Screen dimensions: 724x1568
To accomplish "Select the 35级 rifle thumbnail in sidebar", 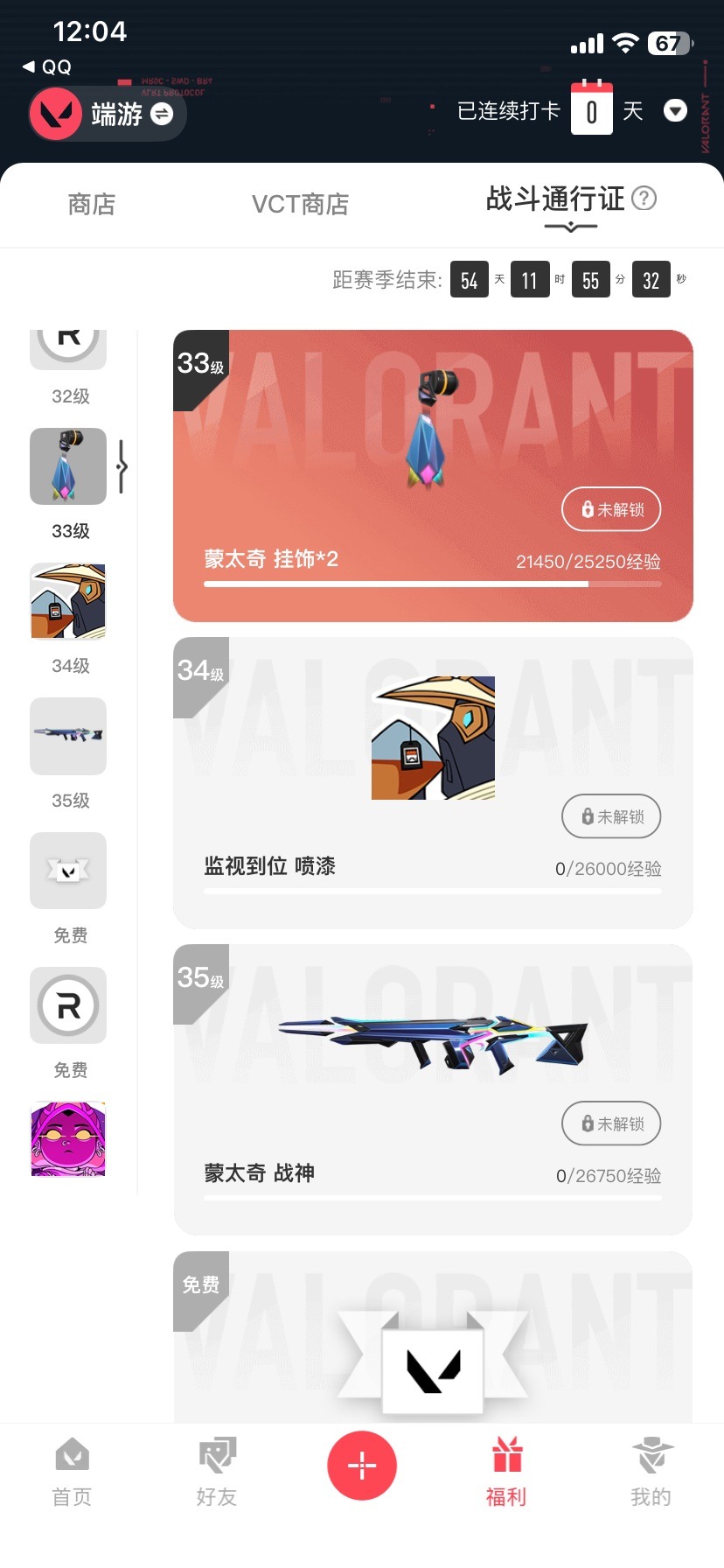I will pos(68,736).
